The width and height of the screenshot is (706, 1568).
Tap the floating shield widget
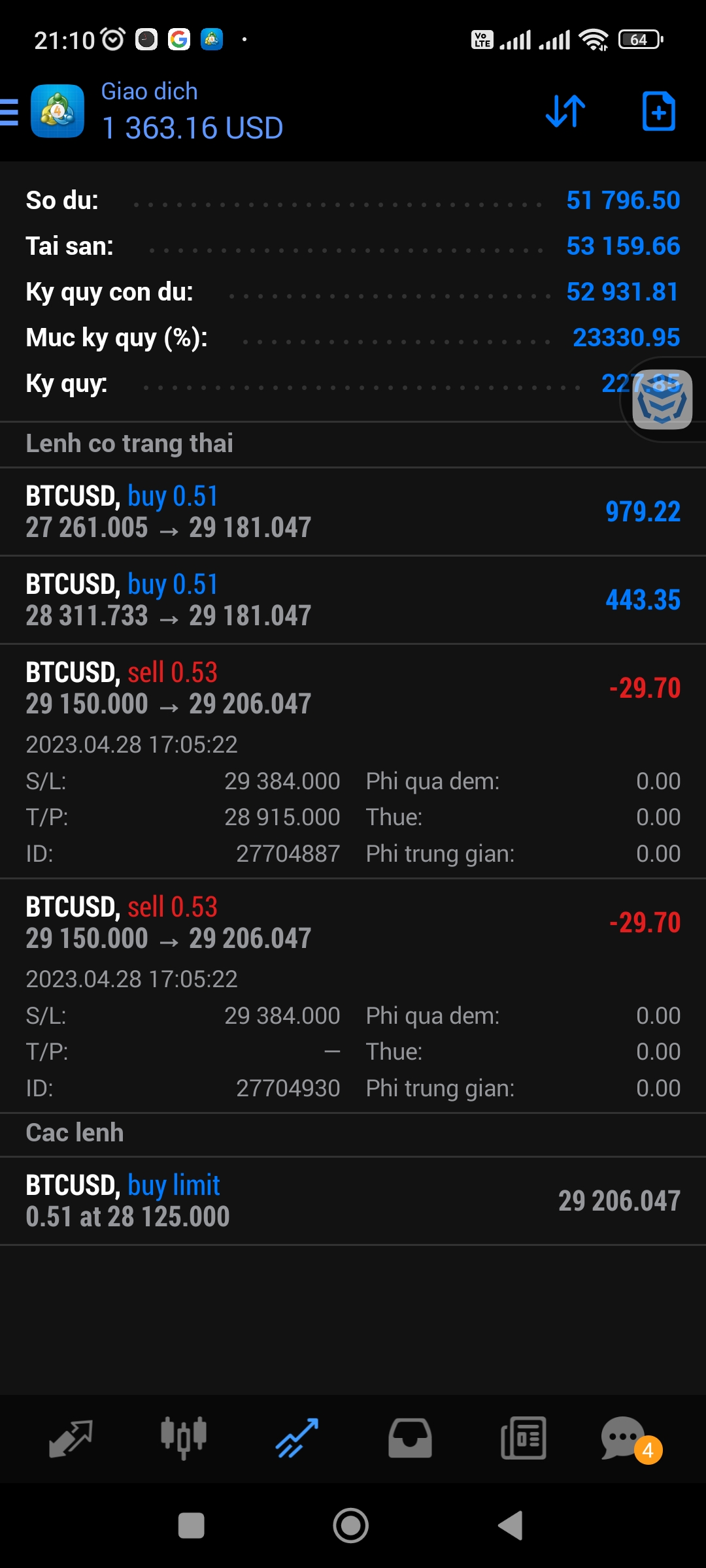point(662,399)
